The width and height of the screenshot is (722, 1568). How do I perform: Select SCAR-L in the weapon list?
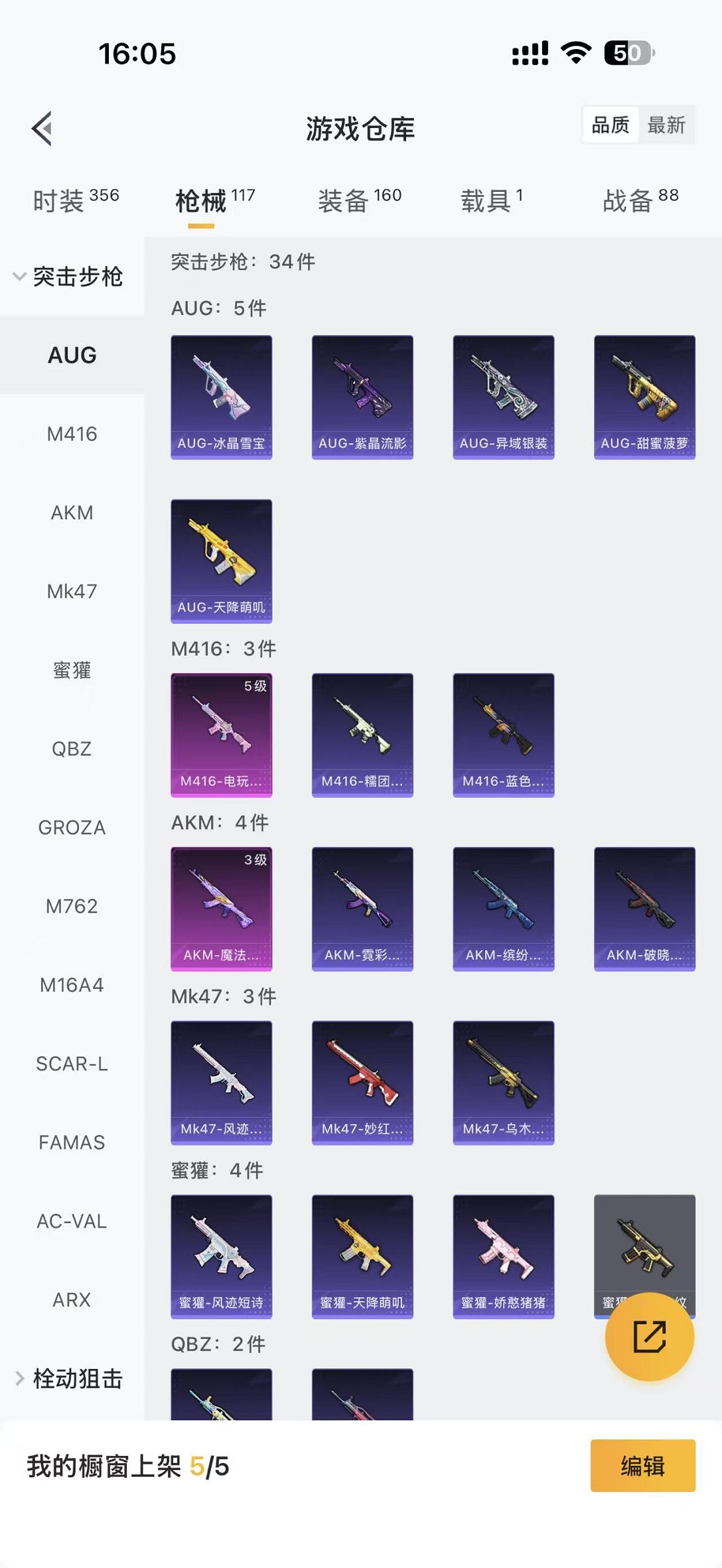tap(72, 1063)
